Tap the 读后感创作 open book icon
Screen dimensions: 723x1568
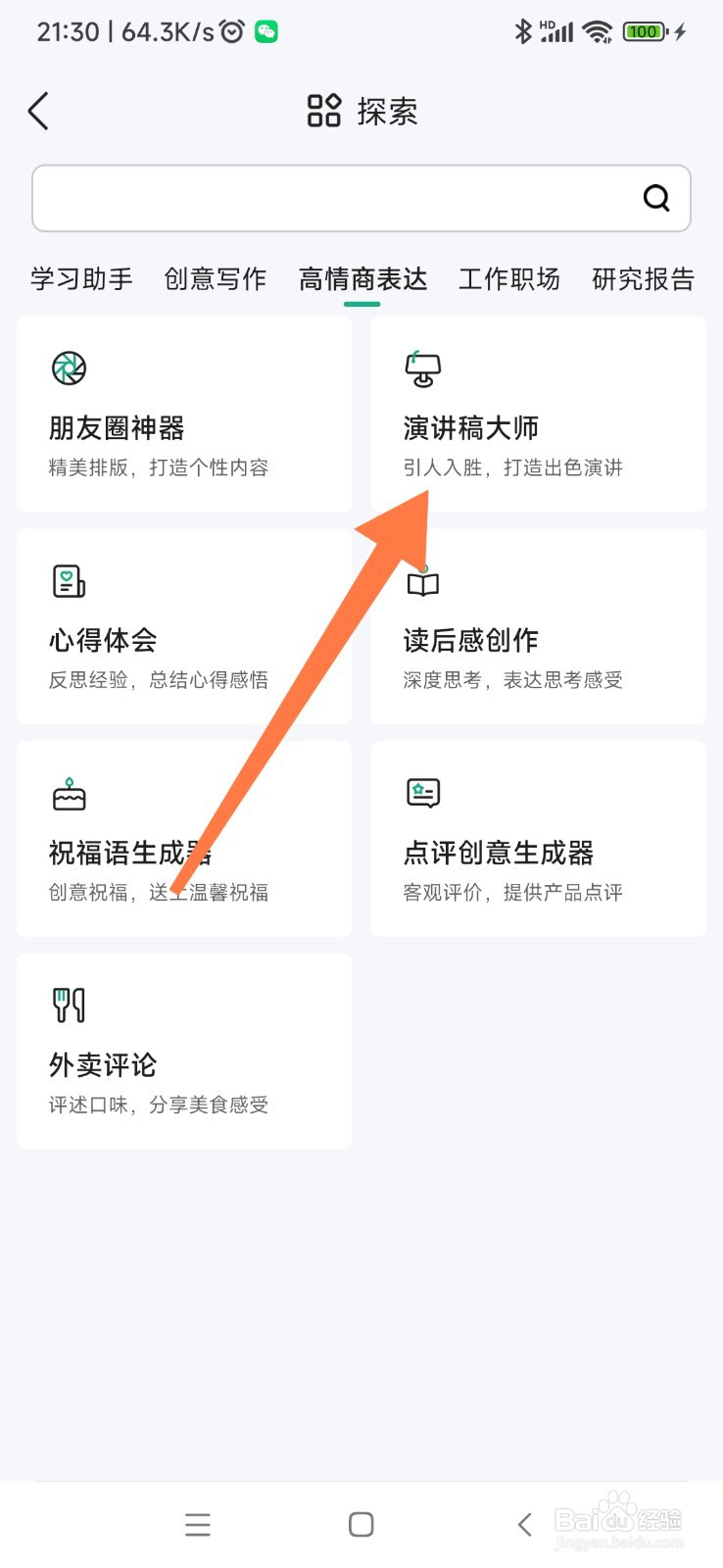422,584
